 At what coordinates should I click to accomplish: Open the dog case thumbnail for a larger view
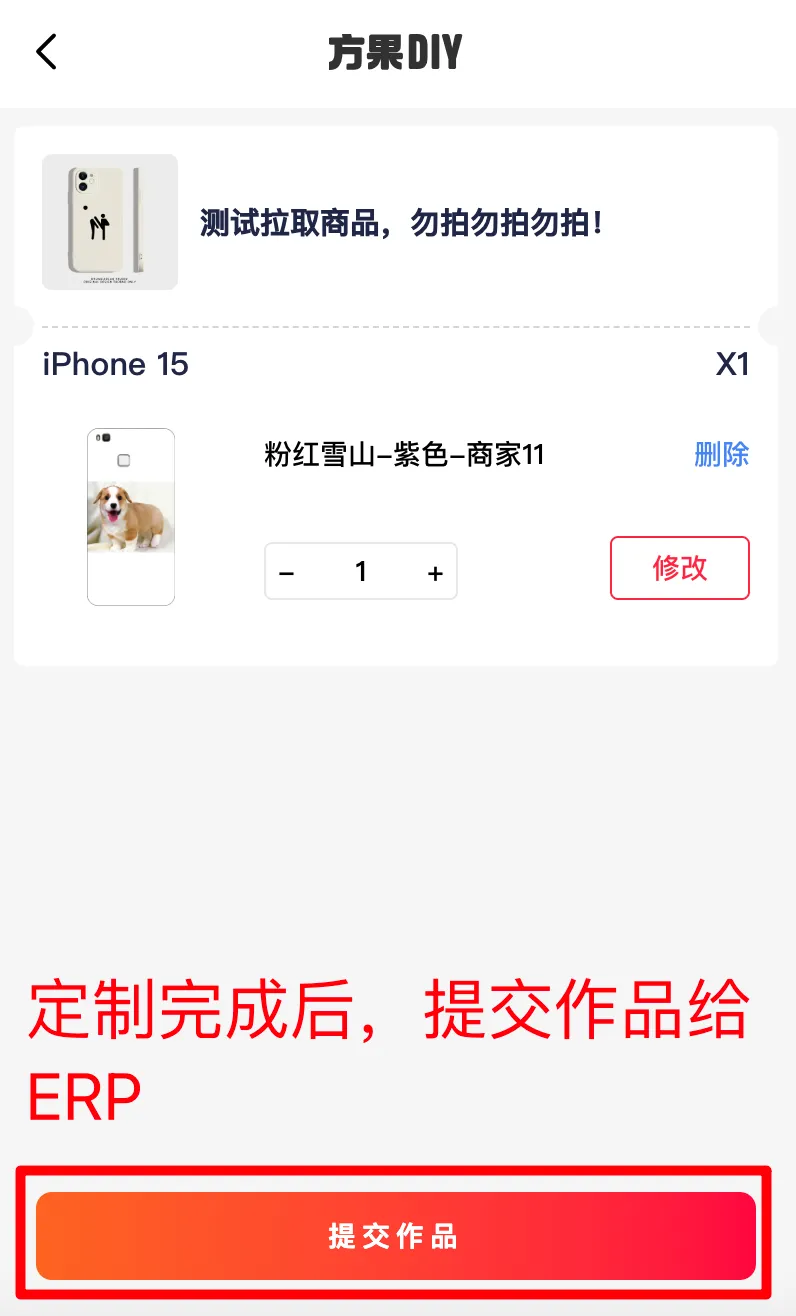130,516
